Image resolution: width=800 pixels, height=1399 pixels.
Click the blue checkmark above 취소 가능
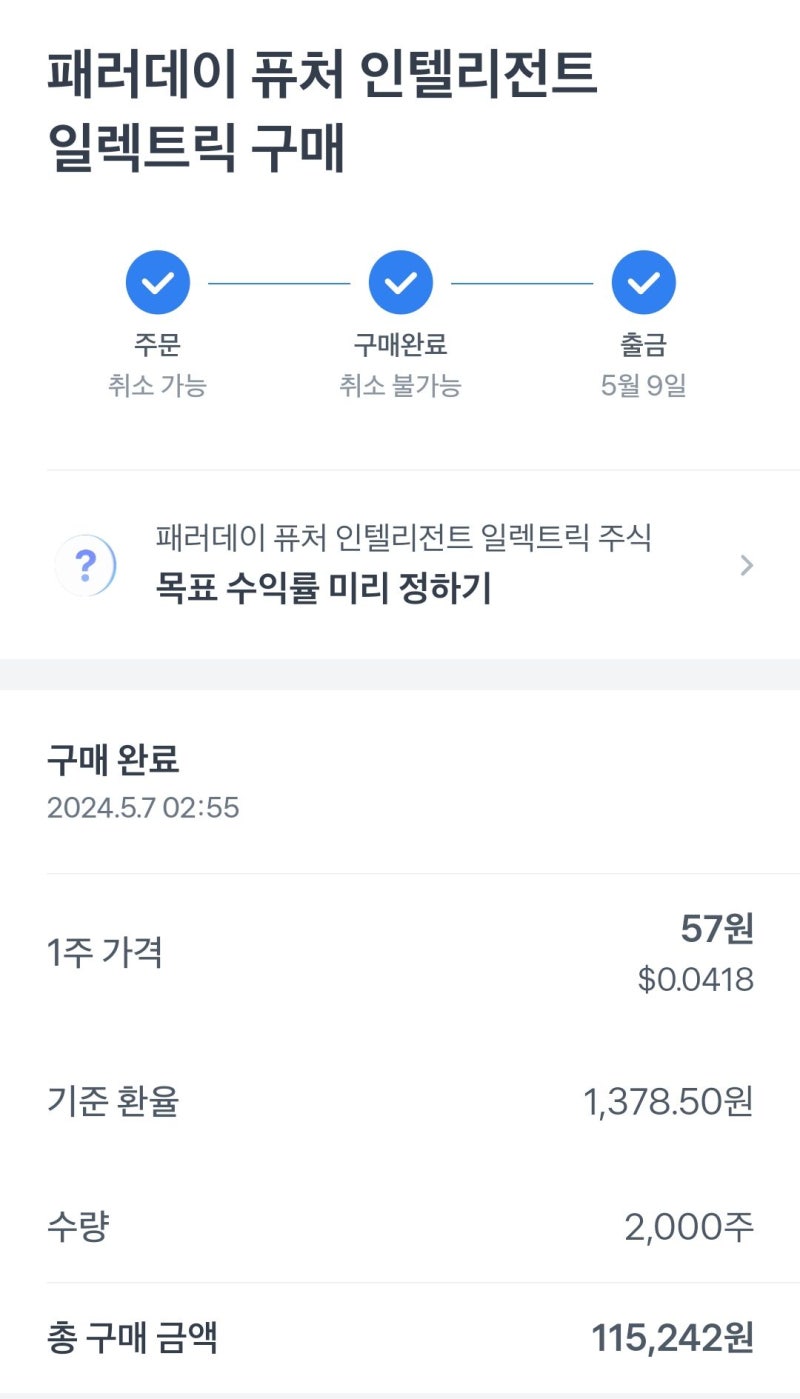coord(157,282)
